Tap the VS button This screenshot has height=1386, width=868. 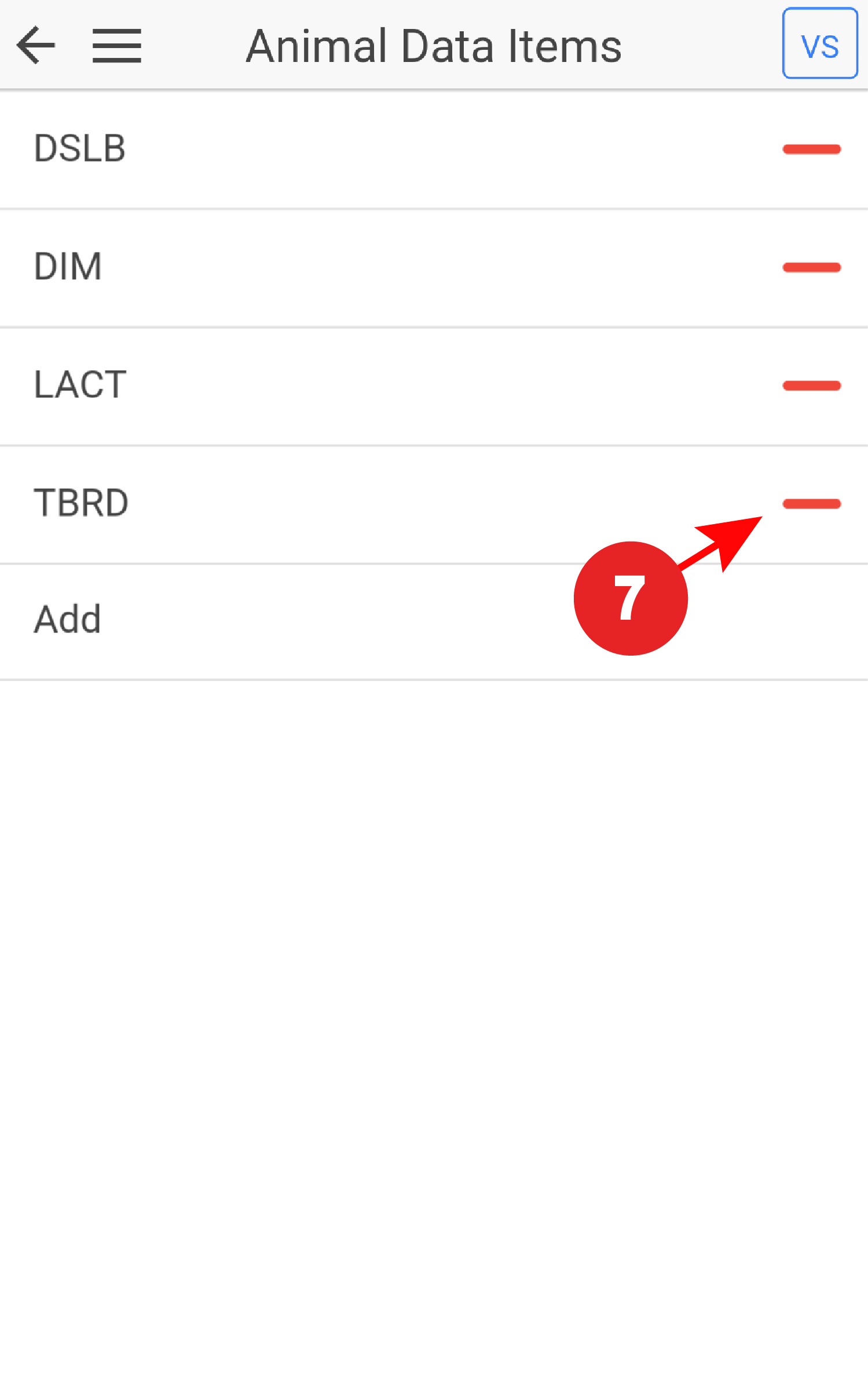(819, 44)
